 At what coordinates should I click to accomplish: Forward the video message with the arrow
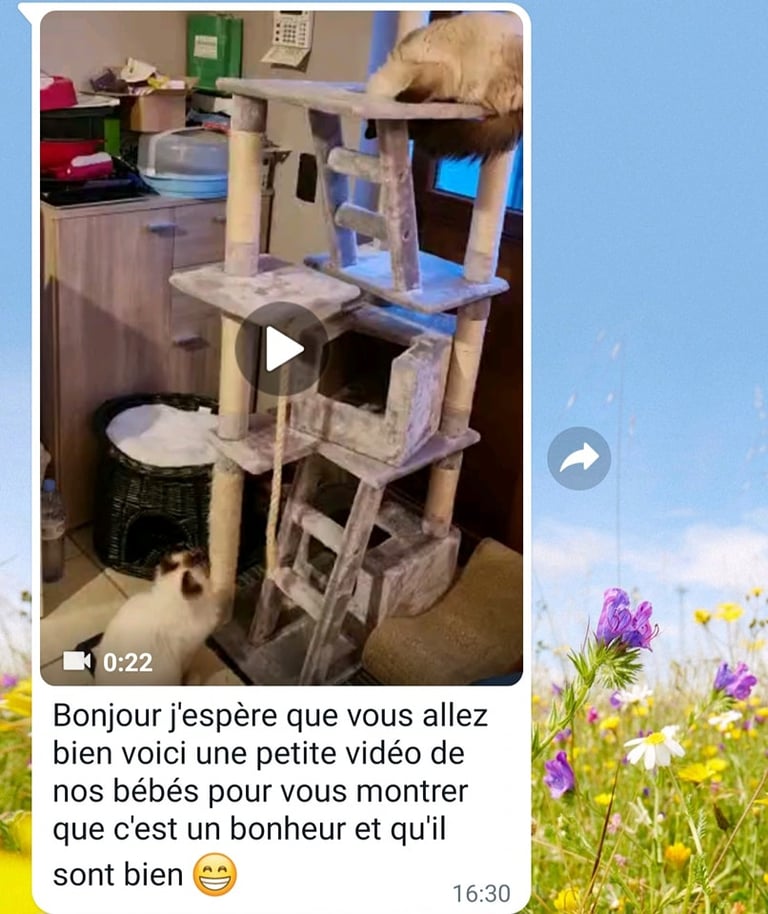(x=579, y=458)
